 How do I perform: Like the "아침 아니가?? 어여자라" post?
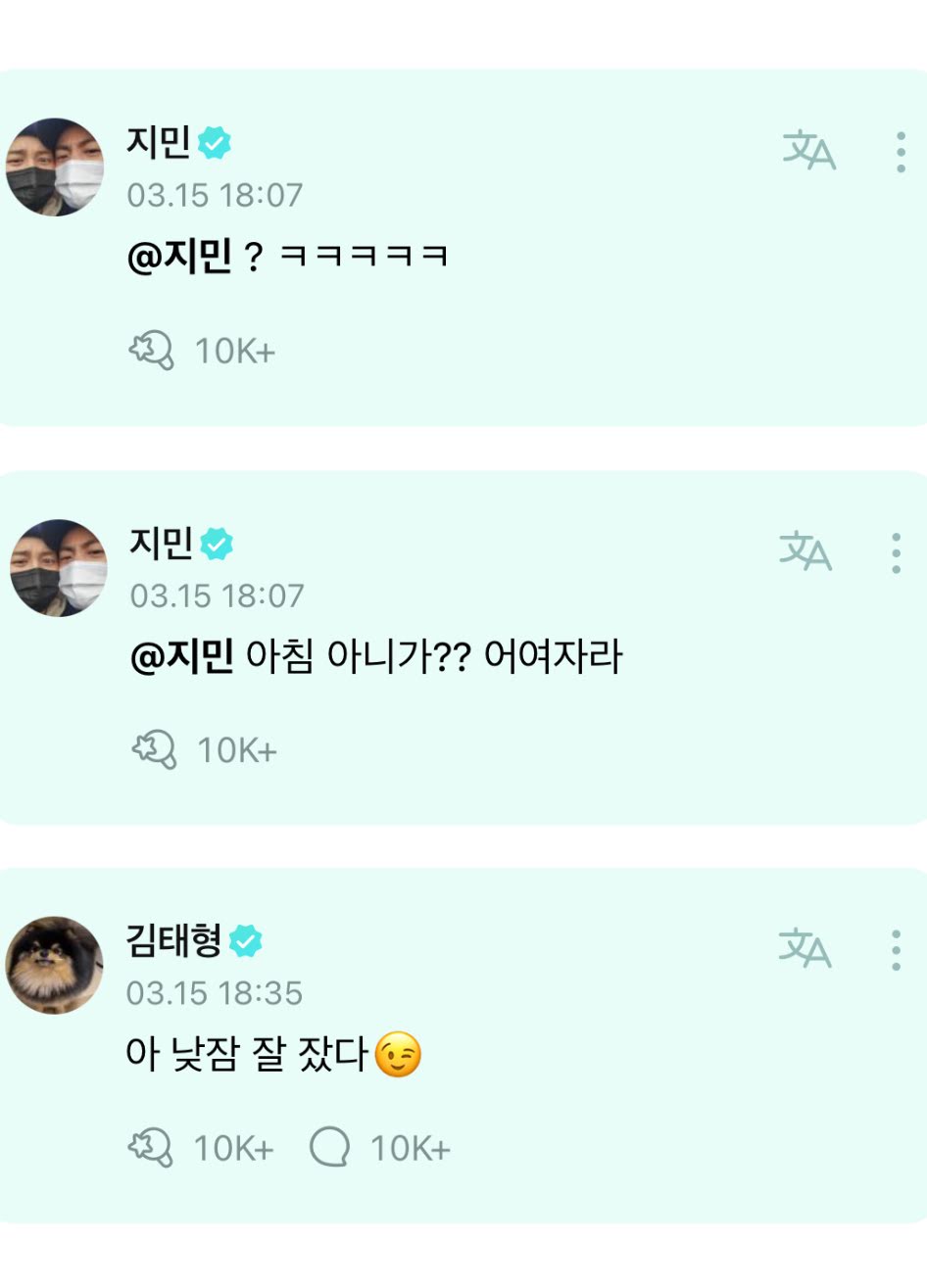155,749
